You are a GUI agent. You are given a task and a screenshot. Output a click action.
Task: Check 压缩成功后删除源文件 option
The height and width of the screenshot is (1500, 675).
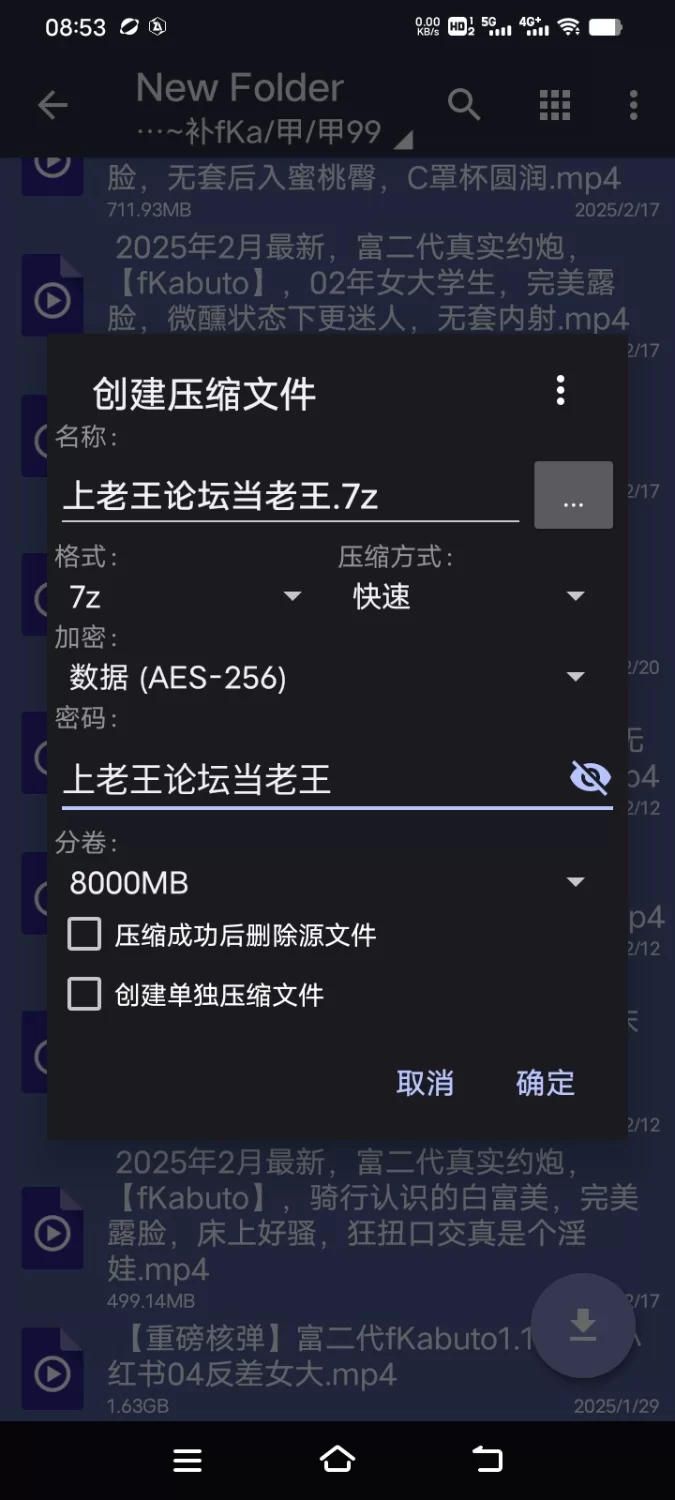pyautogui.click(x=222, y=935)
